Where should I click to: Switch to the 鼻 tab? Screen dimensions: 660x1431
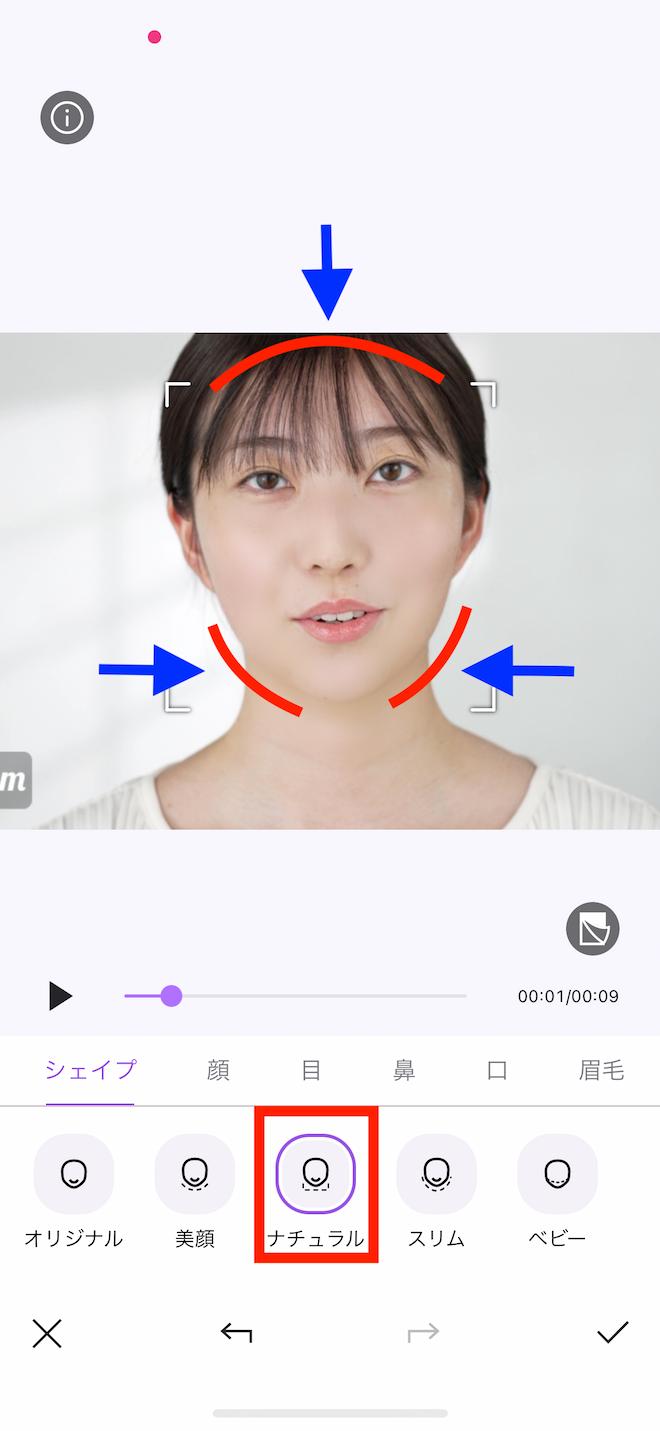(x=404, y=1070)
